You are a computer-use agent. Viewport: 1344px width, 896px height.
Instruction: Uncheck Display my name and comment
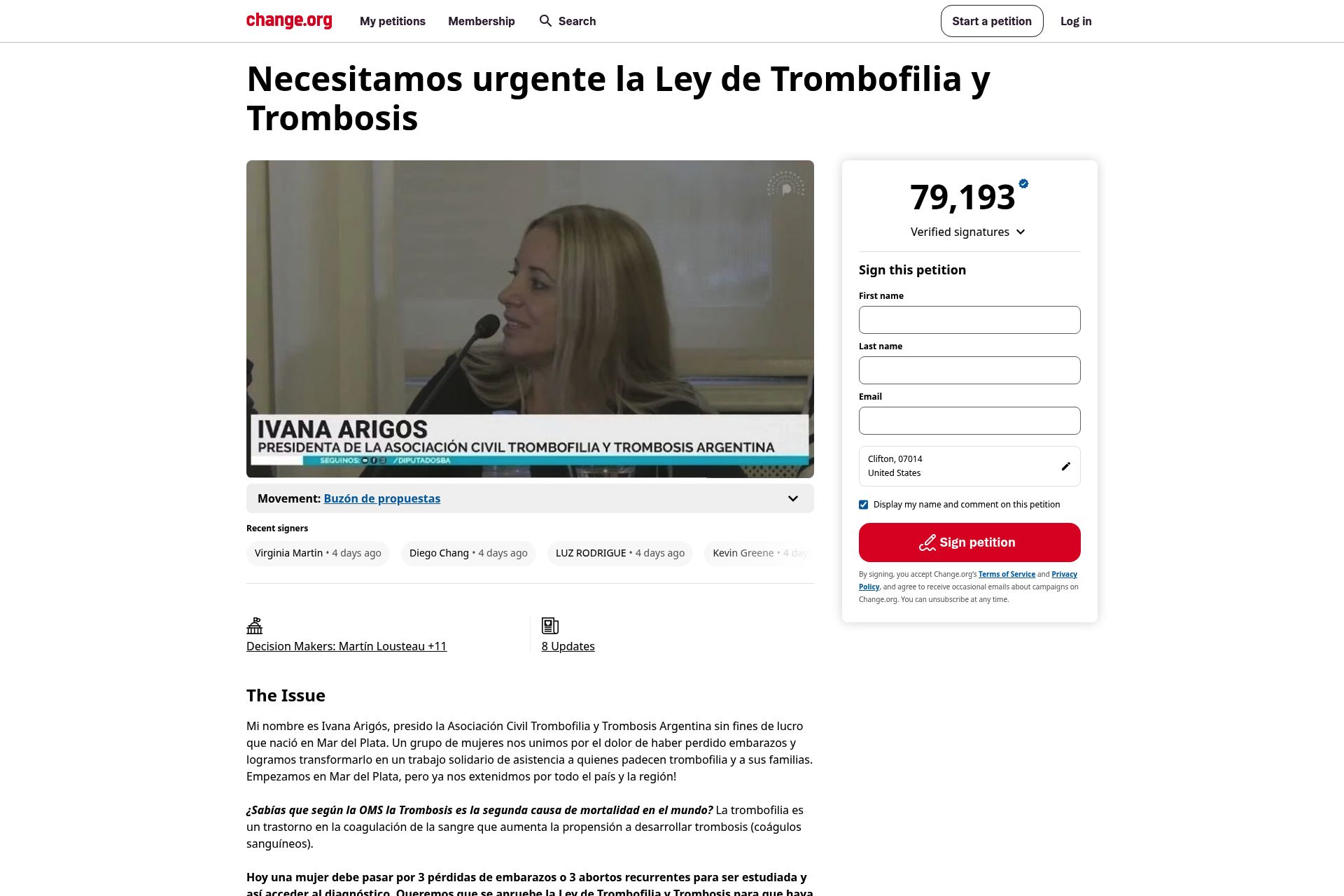coord(864,505)
